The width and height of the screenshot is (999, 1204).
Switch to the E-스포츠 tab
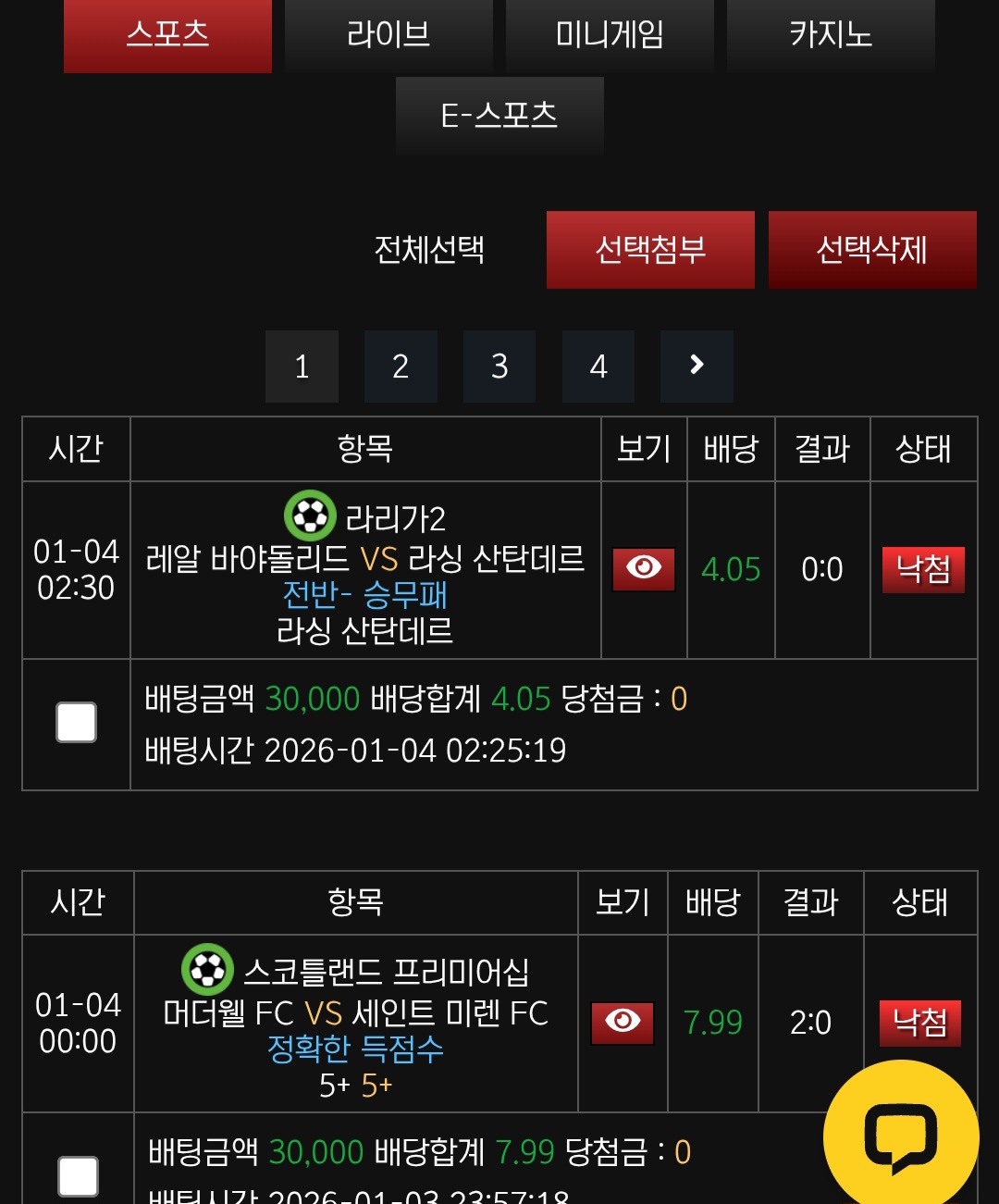pos(499,116)
